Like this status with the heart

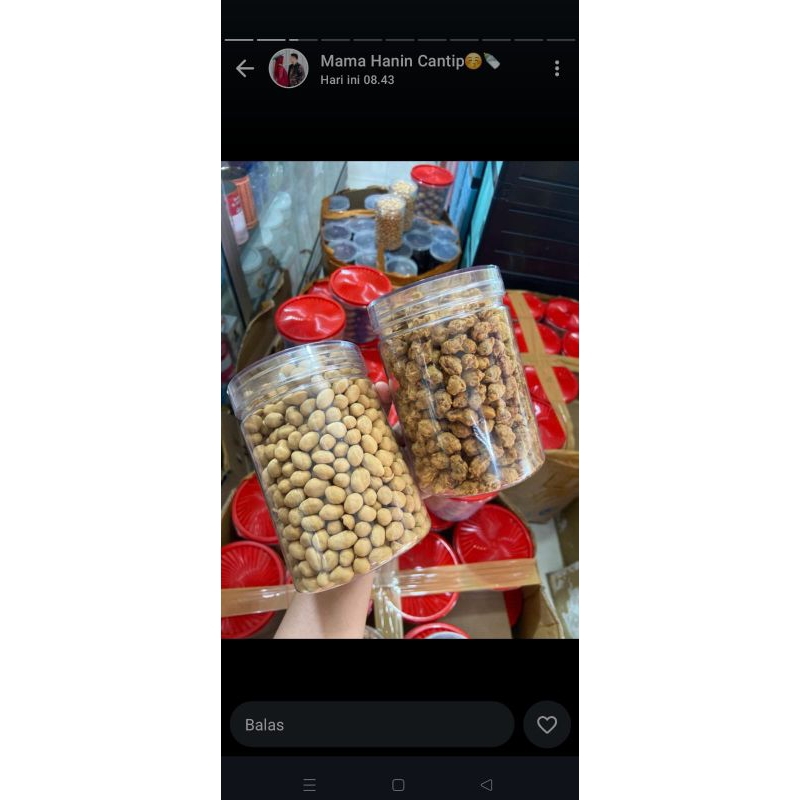point(547,725)
